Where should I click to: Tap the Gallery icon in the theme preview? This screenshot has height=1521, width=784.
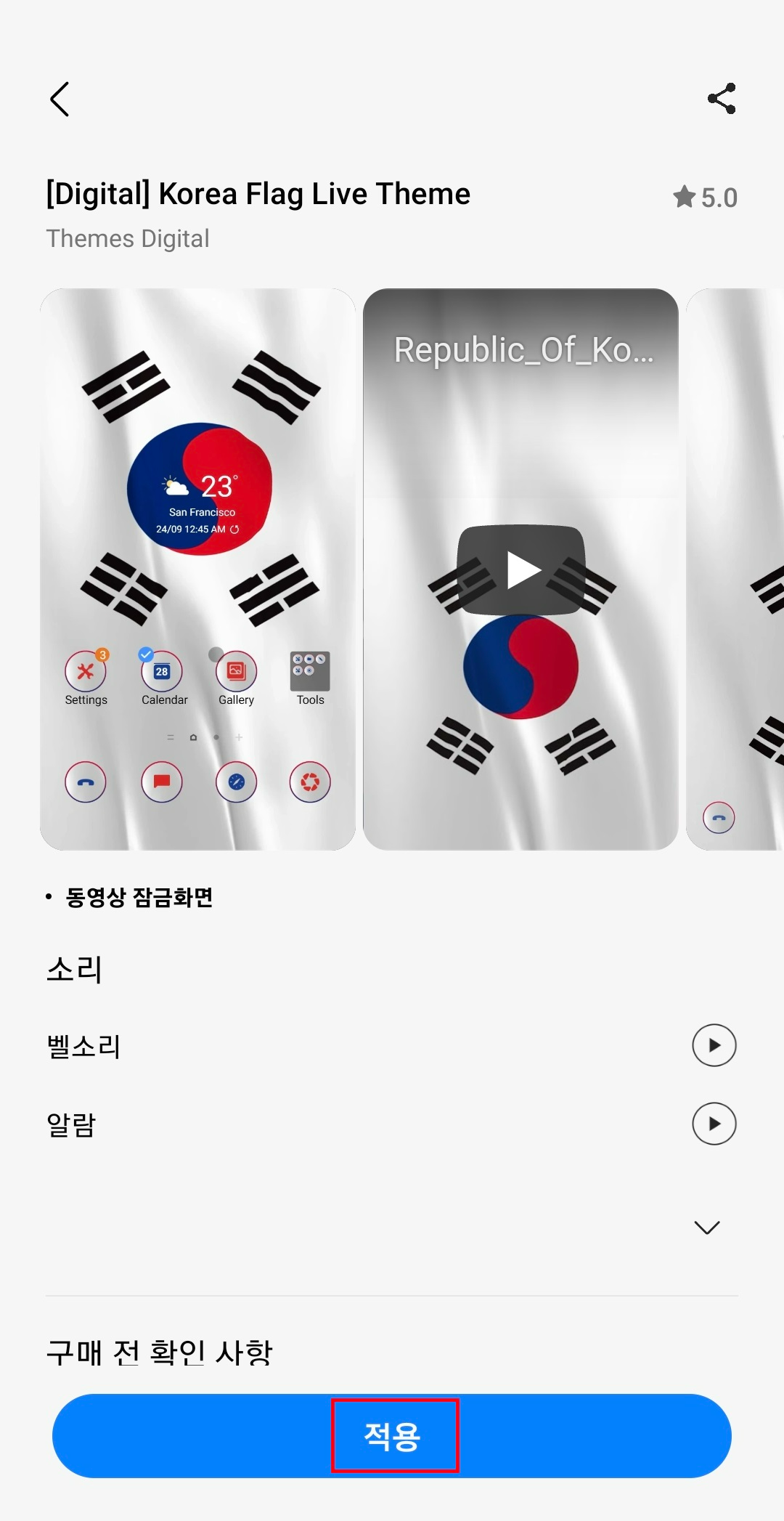click(235, 672)
